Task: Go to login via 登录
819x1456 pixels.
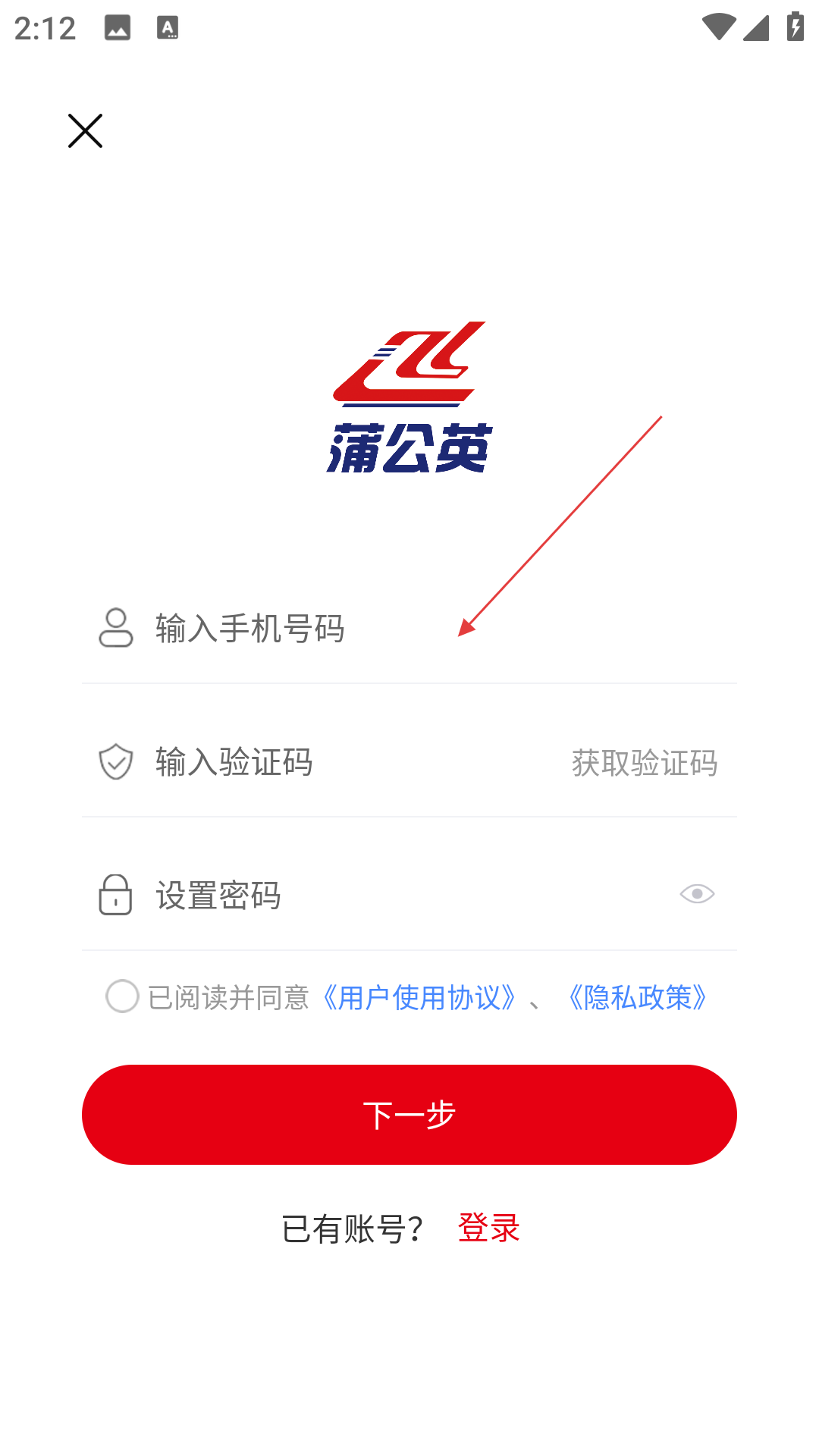Action: 489,1228
